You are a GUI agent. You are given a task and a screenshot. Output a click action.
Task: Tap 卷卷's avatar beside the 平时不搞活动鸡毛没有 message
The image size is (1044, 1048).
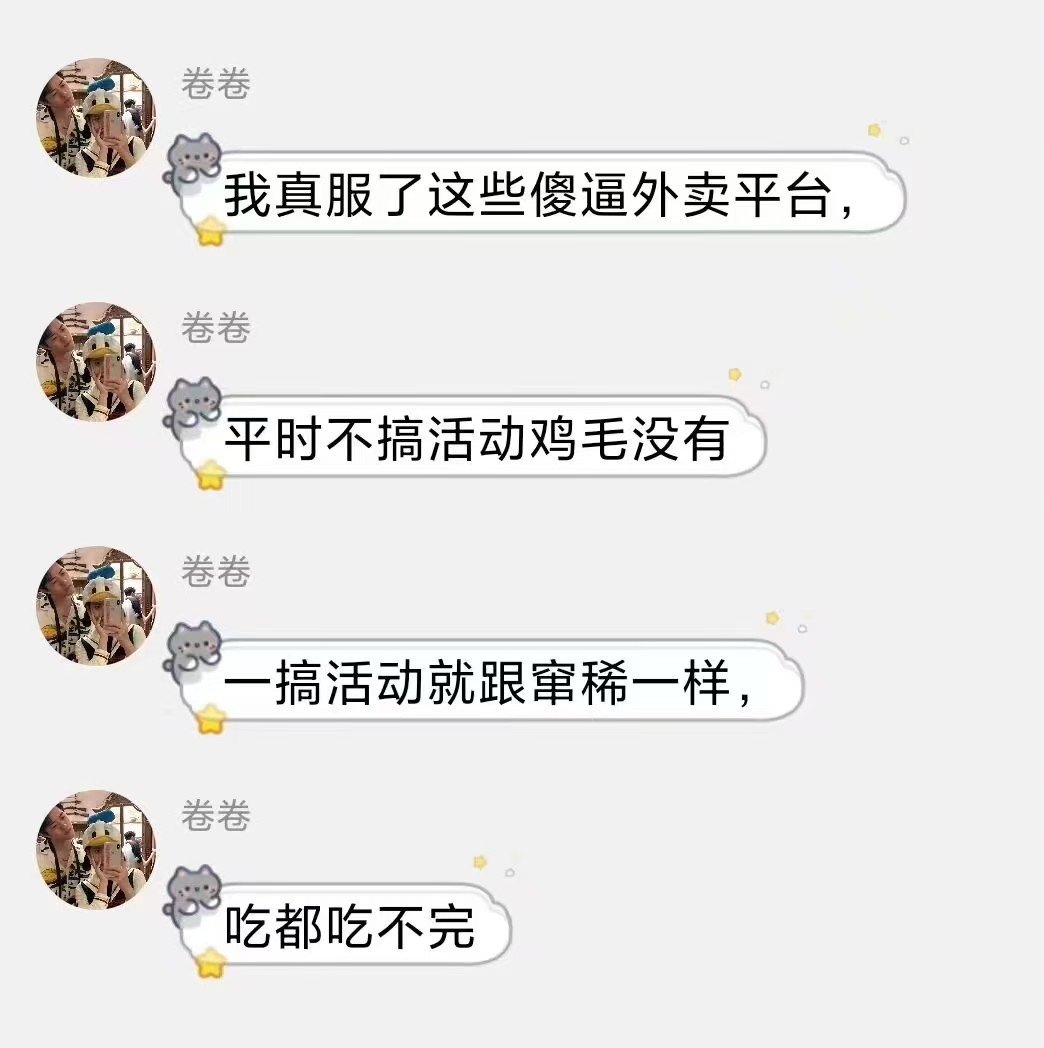click(x=96, y=361)
